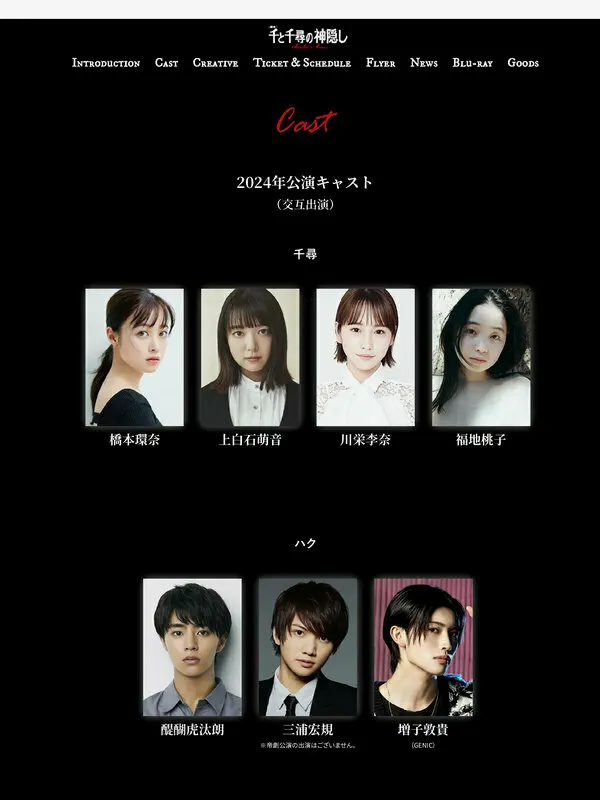Open the News section
This screenshot has width=600, height=800.
tap(424, 63)
